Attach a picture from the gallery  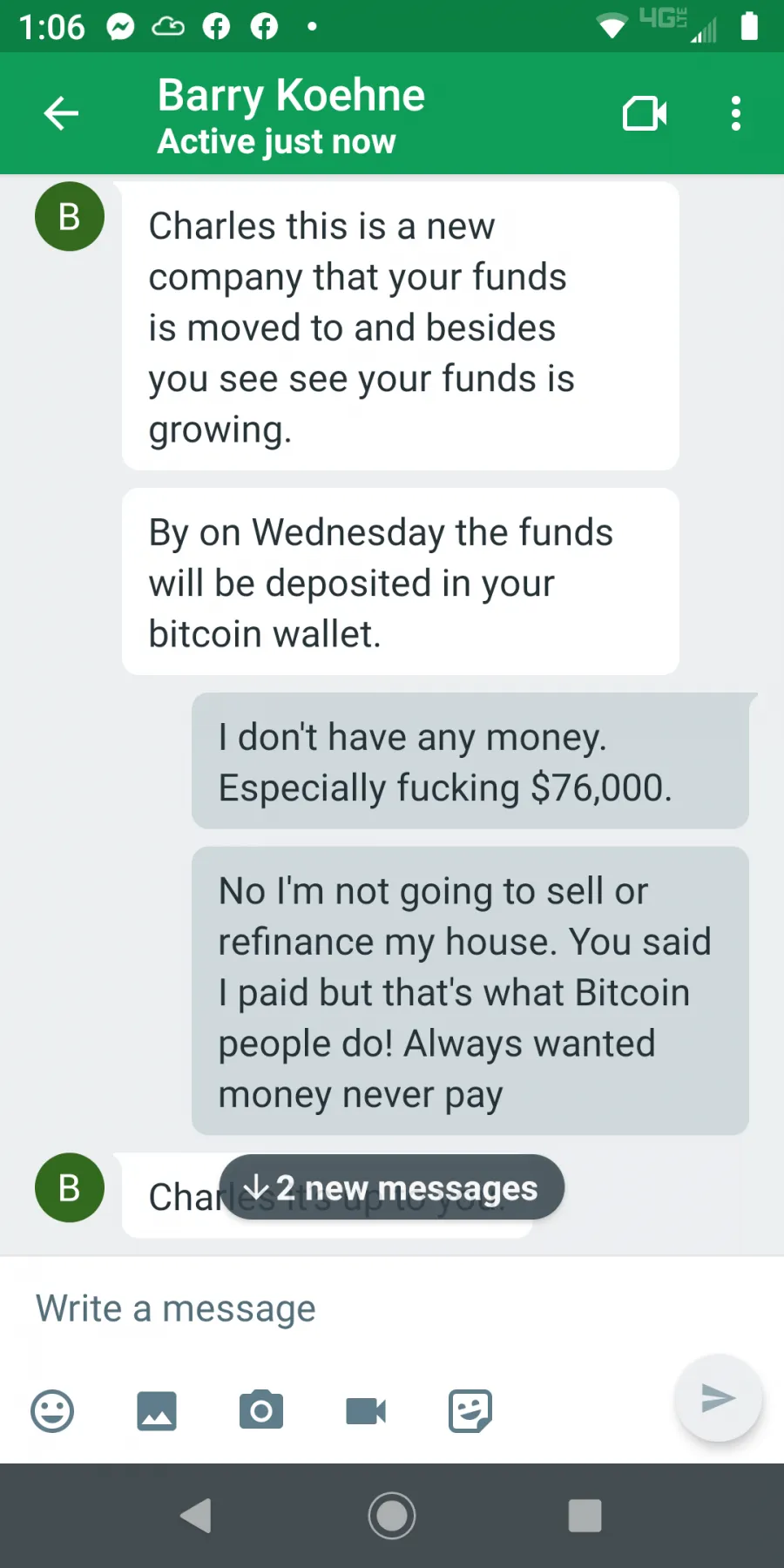click(x=157, y=1410)
